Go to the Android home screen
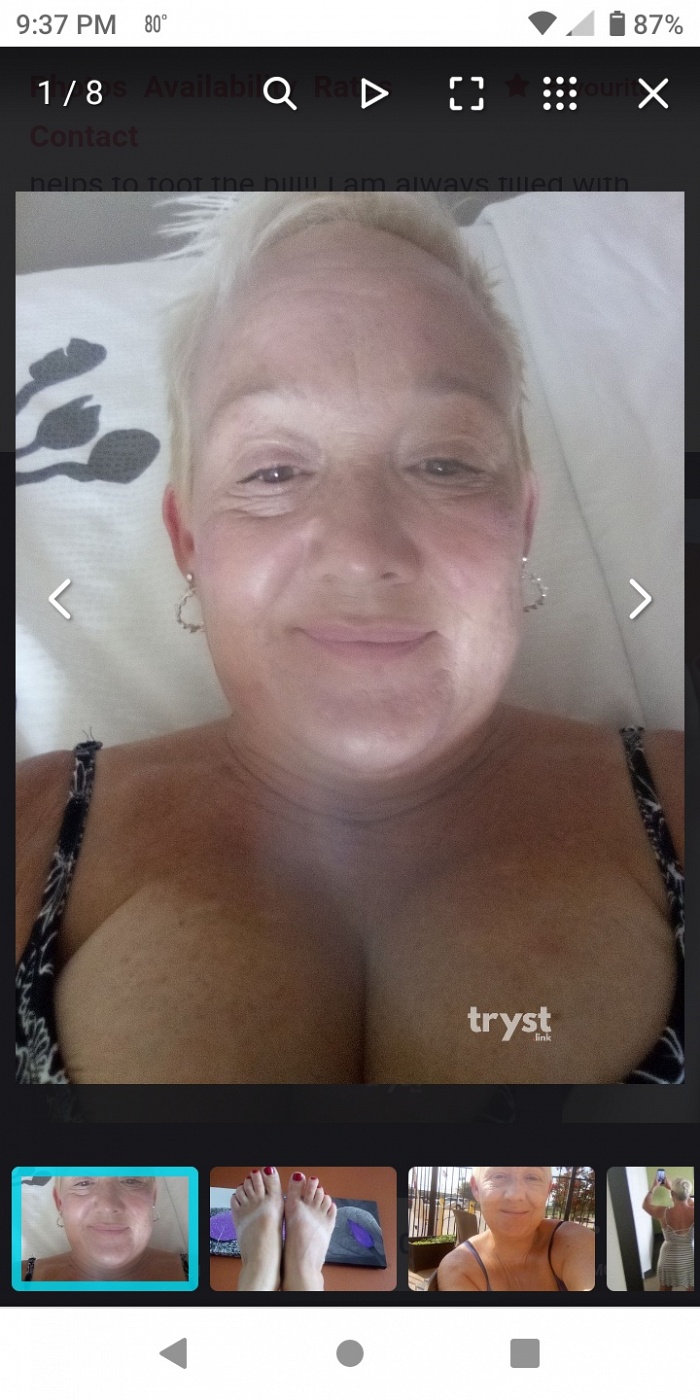 tap(350, 1353)
